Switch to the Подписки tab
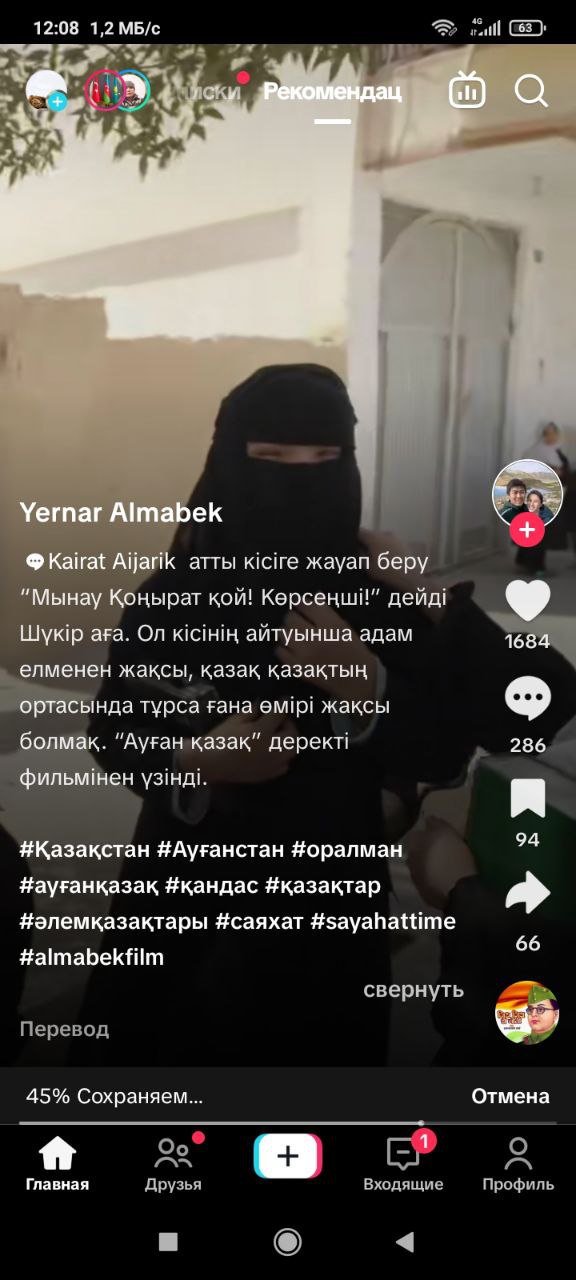This screenshot has height=1280, width=576. click(x=205, y=92)
